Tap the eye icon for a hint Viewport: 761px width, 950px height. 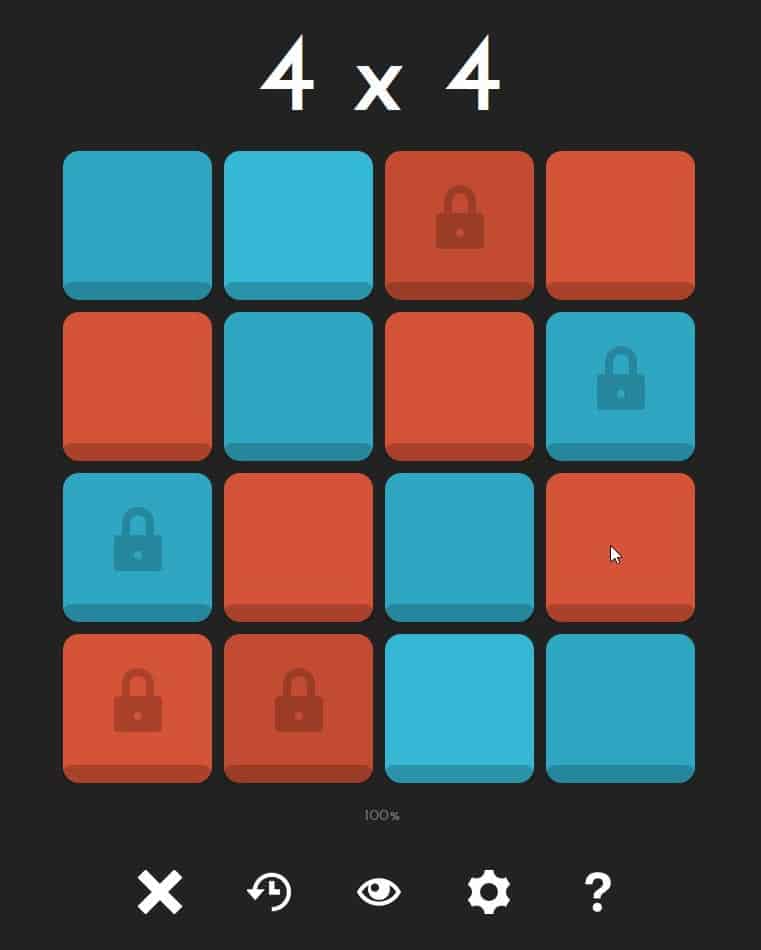pyautogui.click(x=379, y=892)
